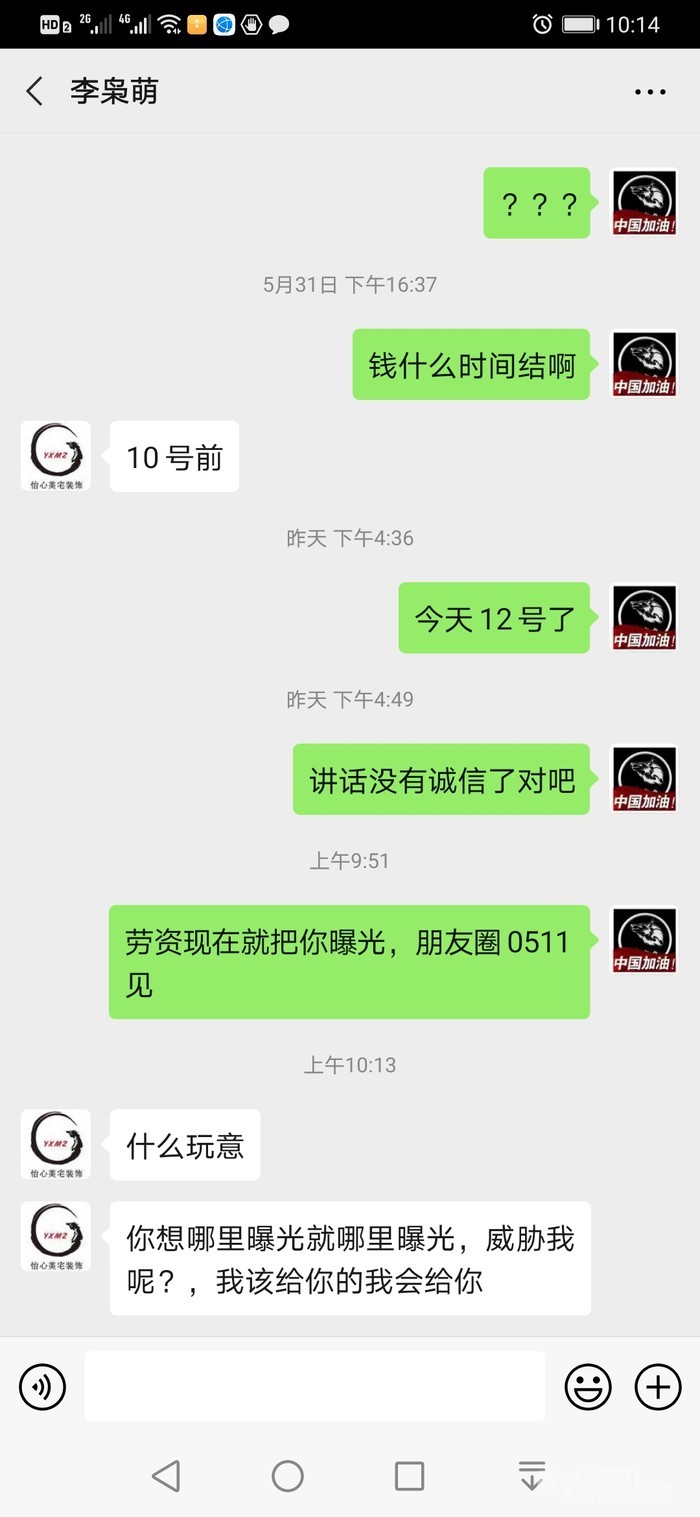Image resolution: width=700 pixels, height=1517 pixels.
Task: Open the contact's avatar next to '10号前'
Action: pos(56,456)
